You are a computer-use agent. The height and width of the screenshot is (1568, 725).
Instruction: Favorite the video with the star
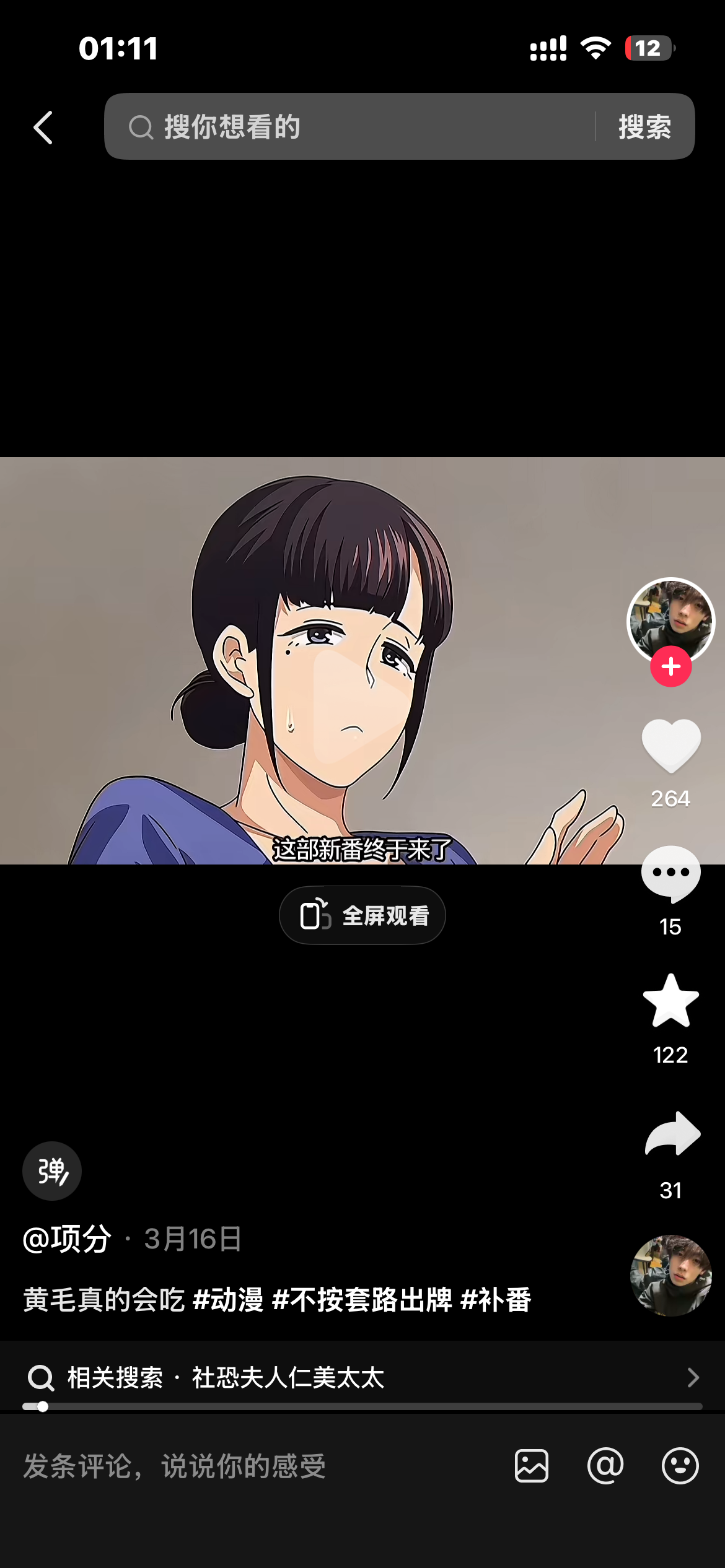[670, 1001]
